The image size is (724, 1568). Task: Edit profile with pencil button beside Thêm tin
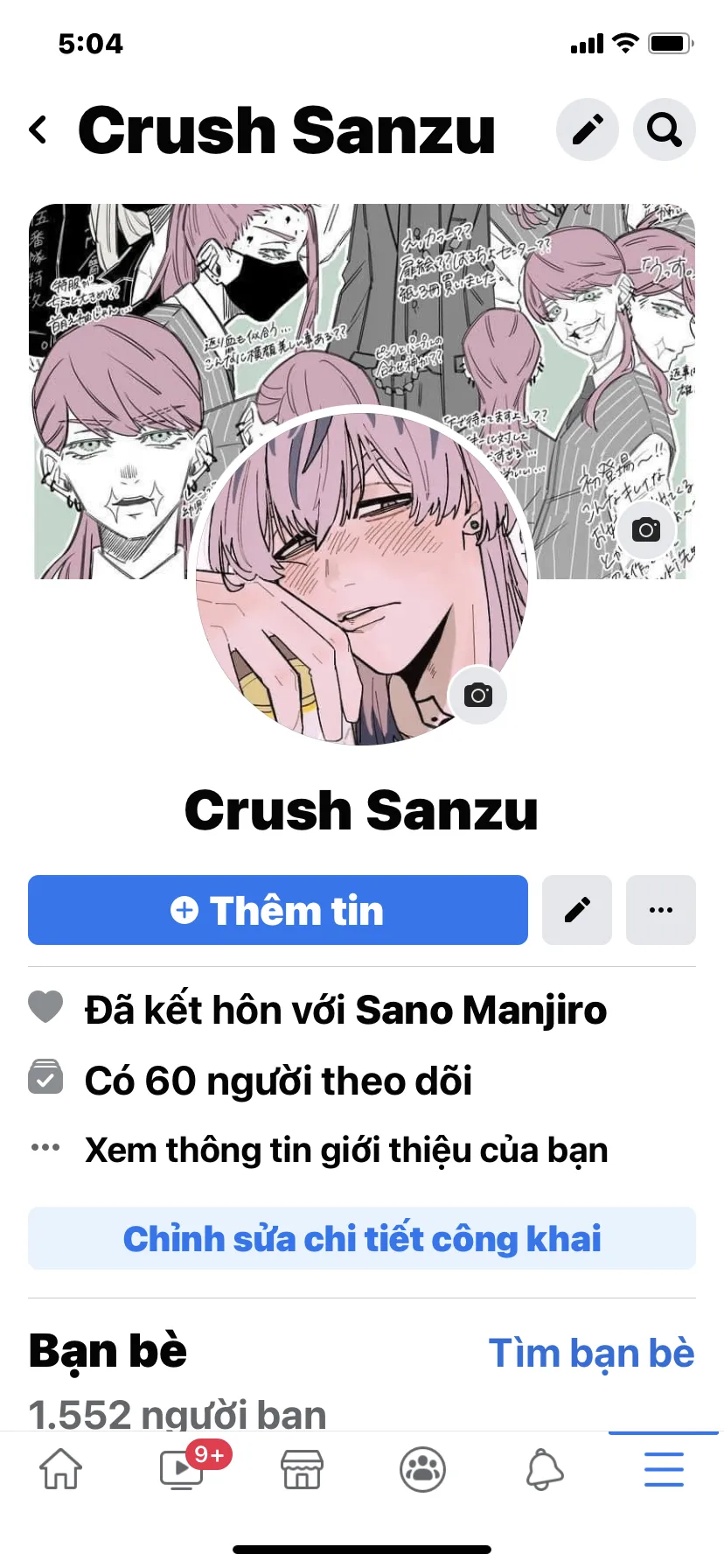(577, 910)
